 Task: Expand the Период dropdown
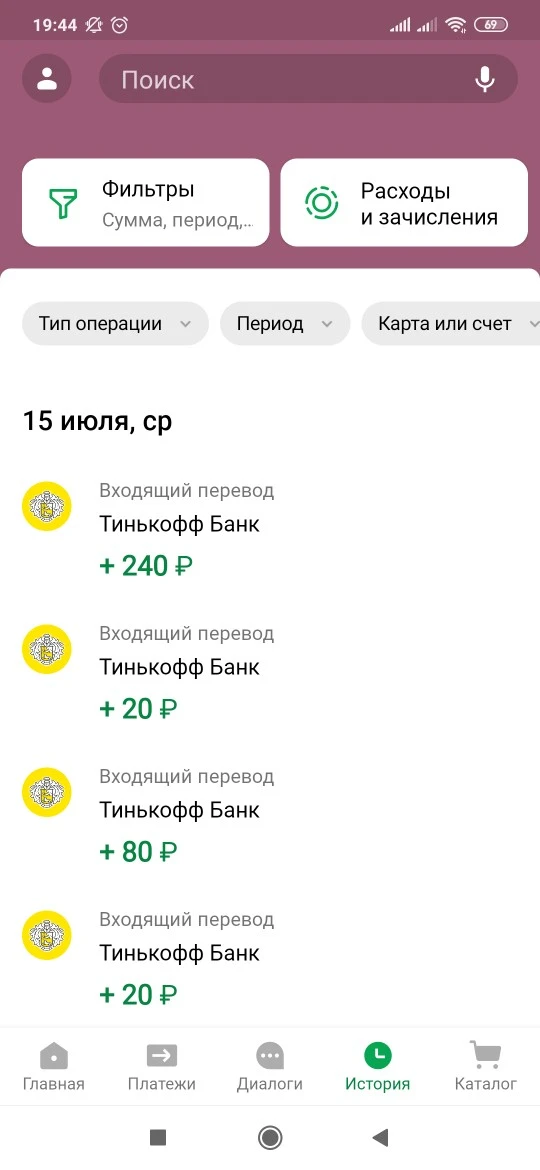[285, 324]
